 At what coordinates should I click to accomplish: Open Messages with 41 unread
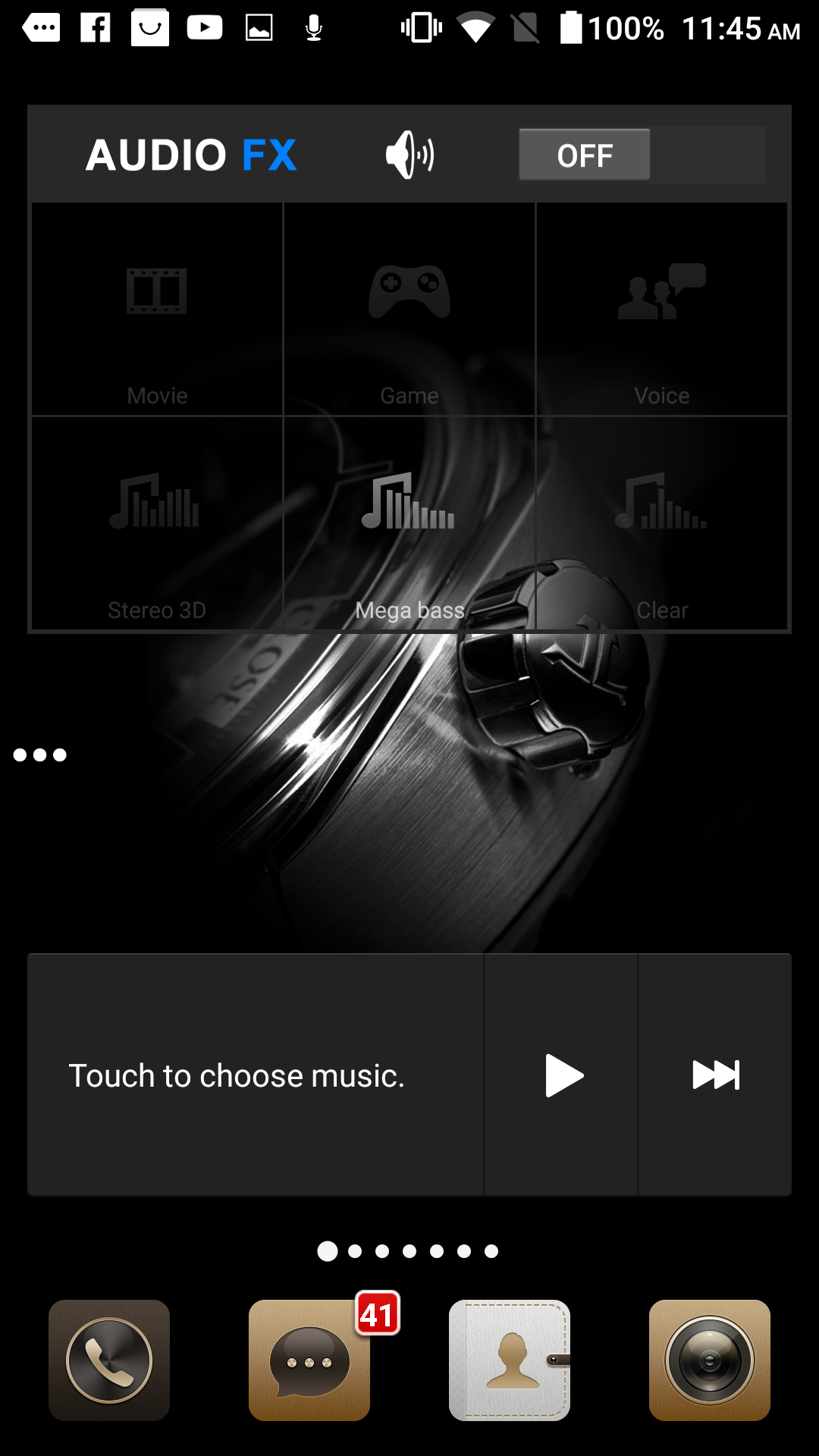click(309, 1360)
